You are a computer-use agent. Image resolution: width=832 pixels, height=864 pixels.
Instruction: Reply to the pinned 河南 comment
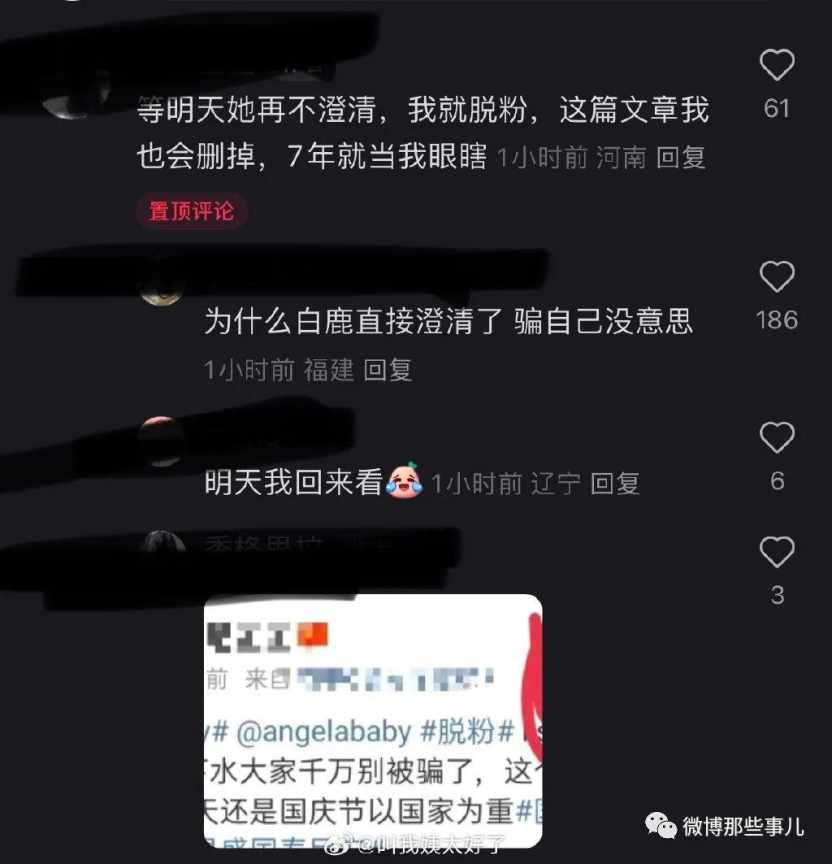[681, 158]
